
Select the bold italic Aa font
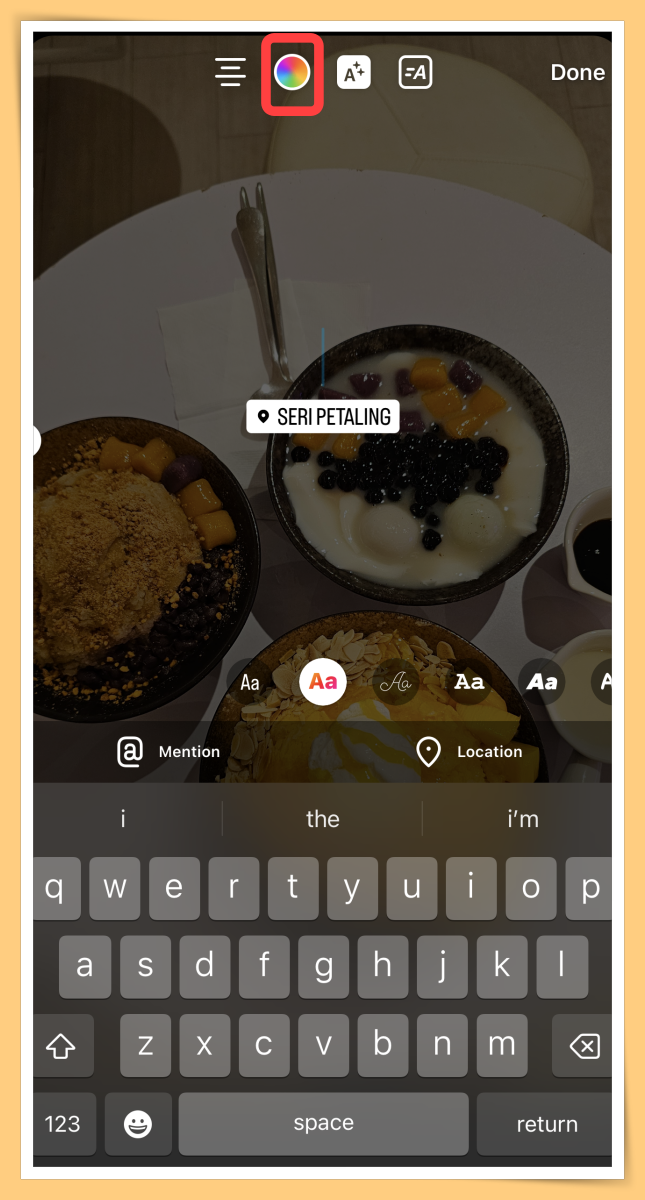pyautogui.click(x=541, y=683)
